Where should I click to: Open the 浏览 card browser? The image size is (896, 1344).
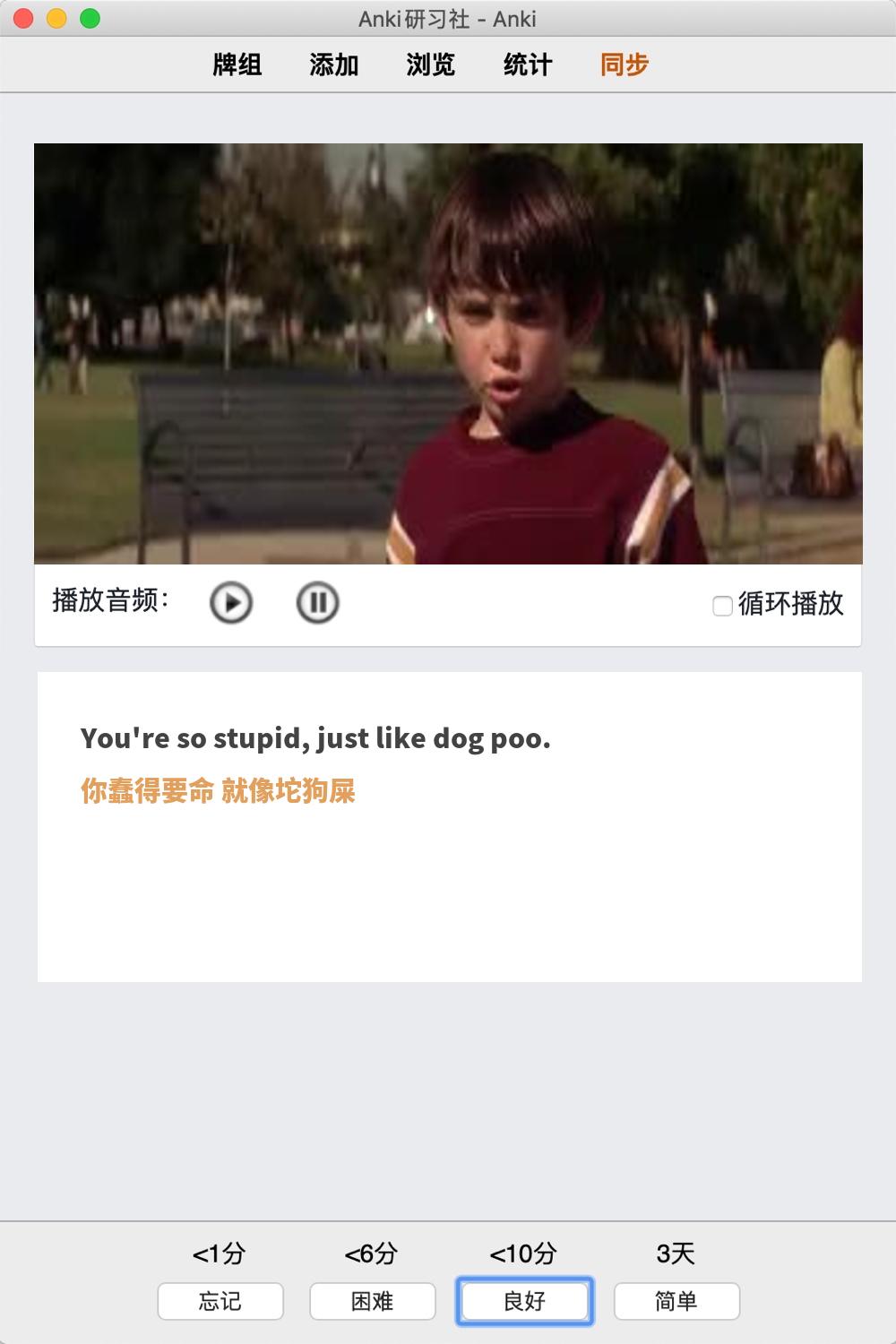tap(431, 65)
